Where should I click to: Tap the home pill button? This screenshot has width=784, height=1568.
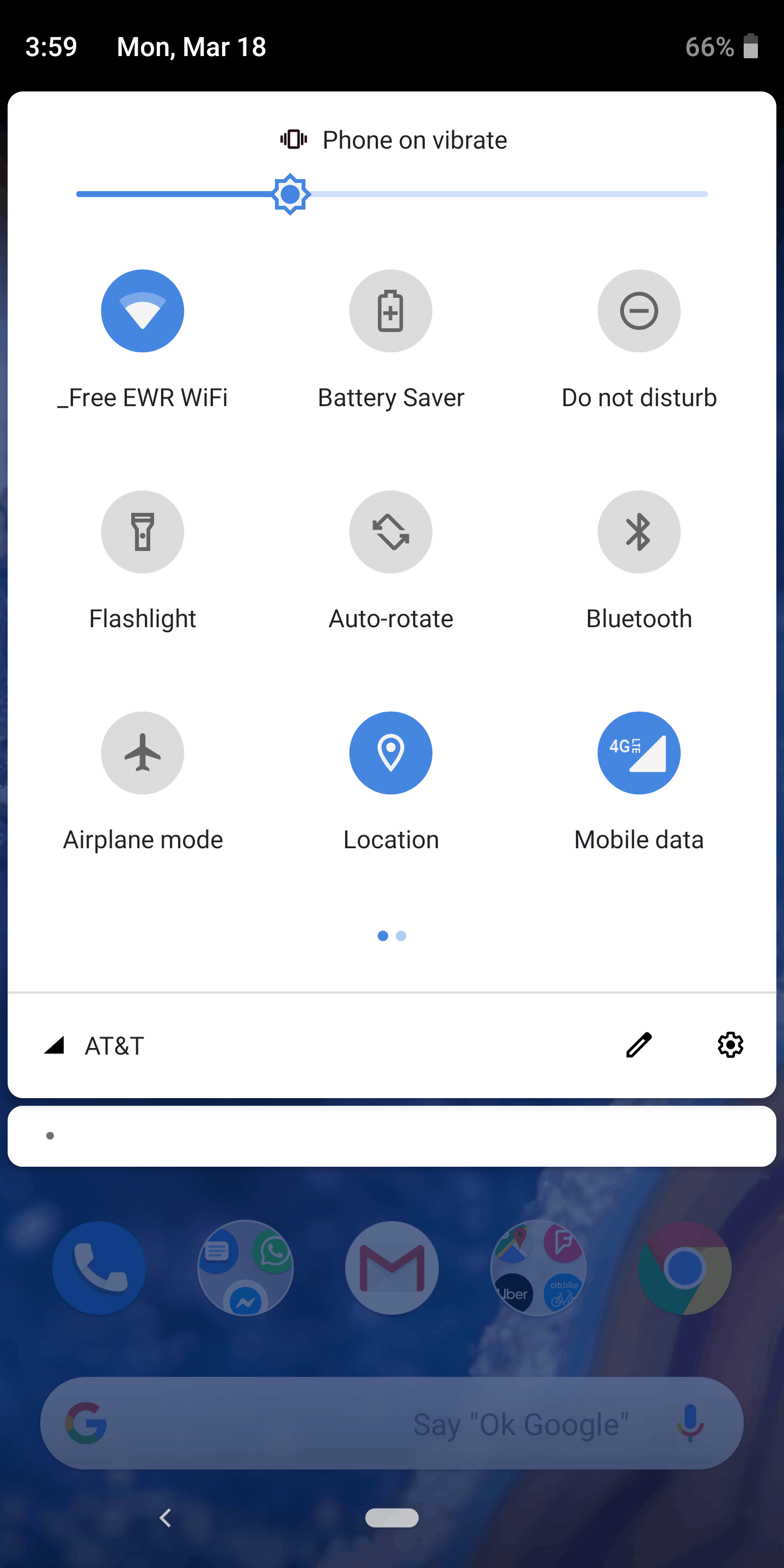tap(391, 1517)
